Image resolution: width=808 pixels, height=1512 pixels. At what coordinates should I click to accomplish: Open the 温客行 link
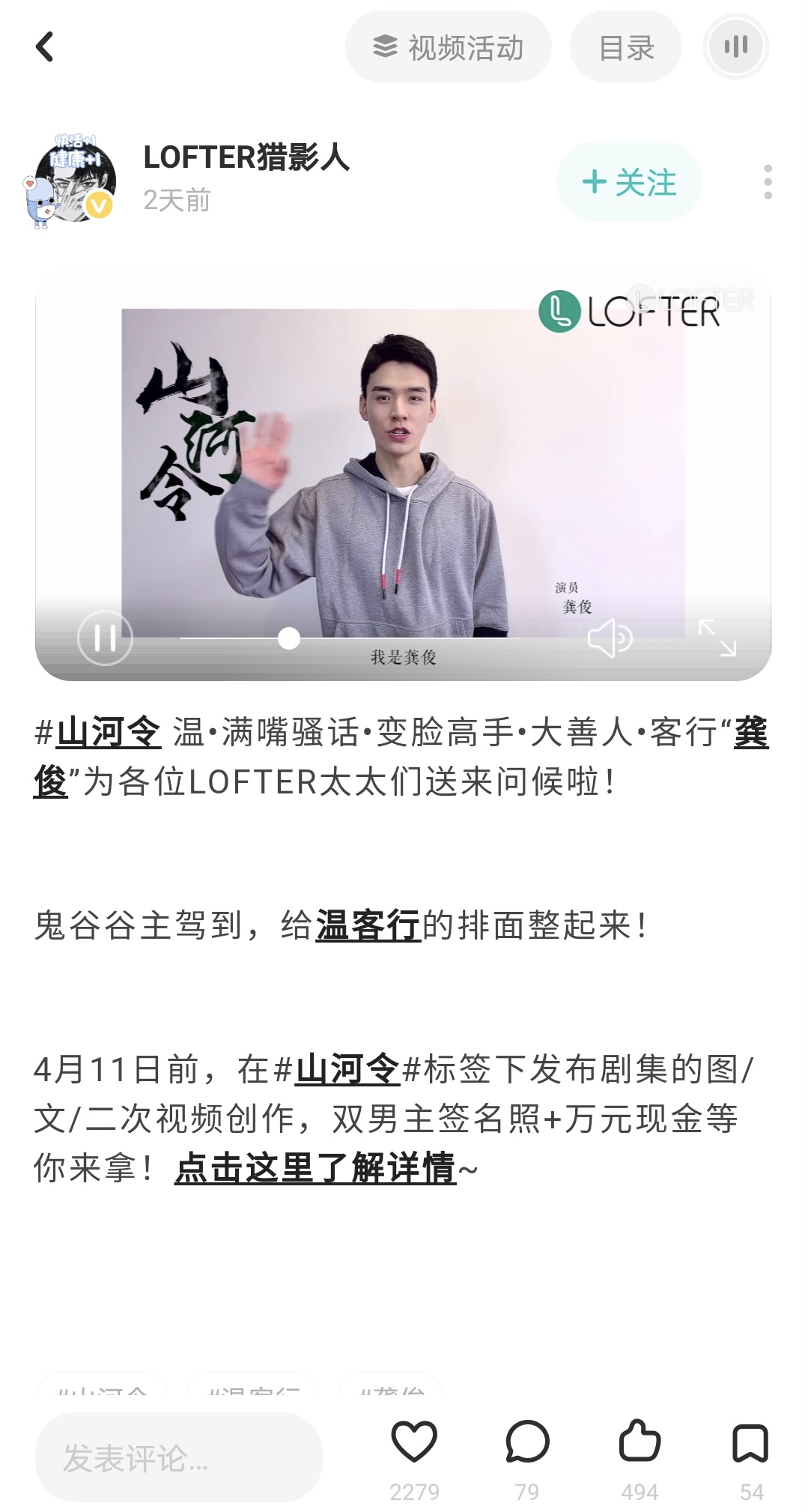(x=368, y=925)
